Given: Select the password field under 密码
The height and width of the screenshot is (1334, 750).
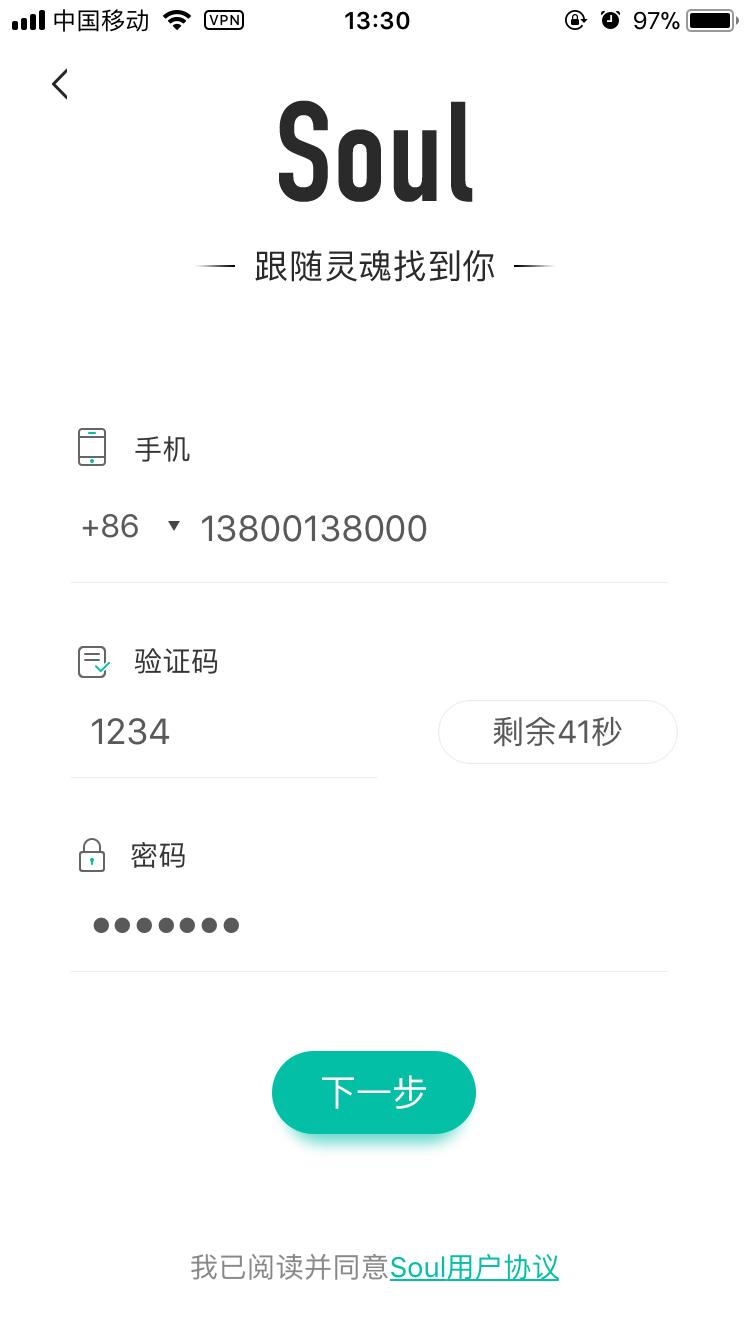Looking at the screenshot, I should tap(370, 925).
